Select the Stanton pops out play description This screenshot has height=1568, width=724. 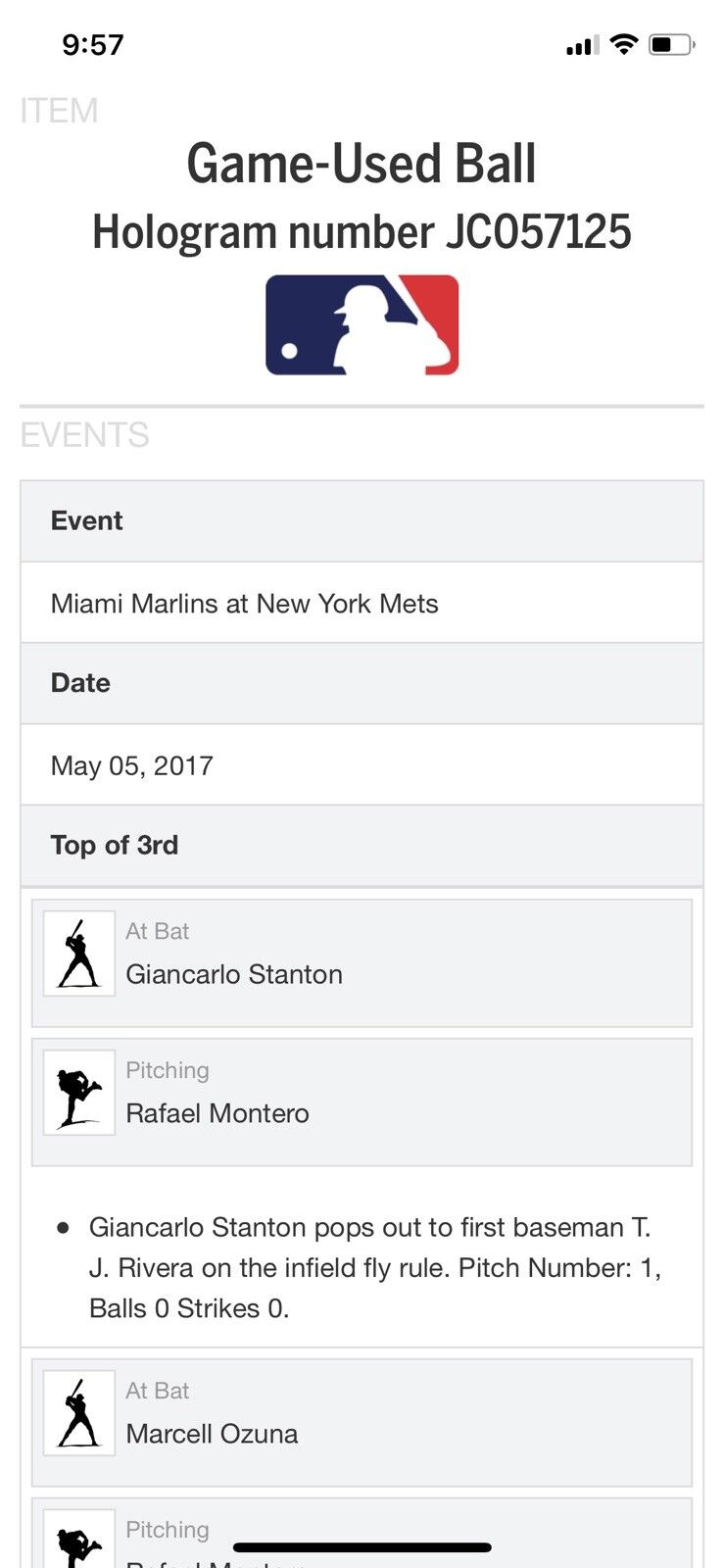(372, 1266)
